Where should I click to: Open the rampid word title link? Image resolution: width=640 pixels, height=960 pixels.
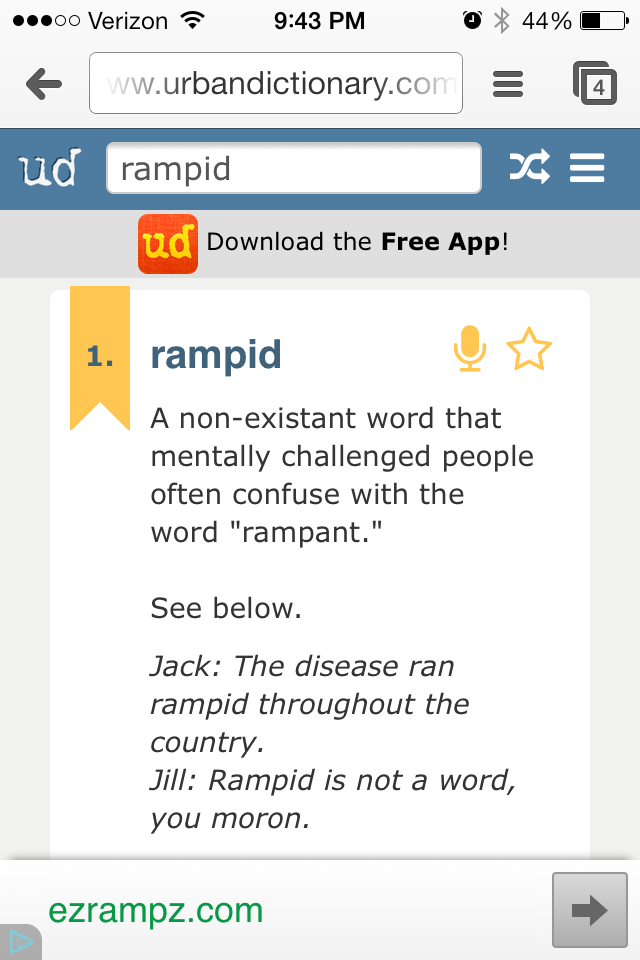[x=216, y=354]
